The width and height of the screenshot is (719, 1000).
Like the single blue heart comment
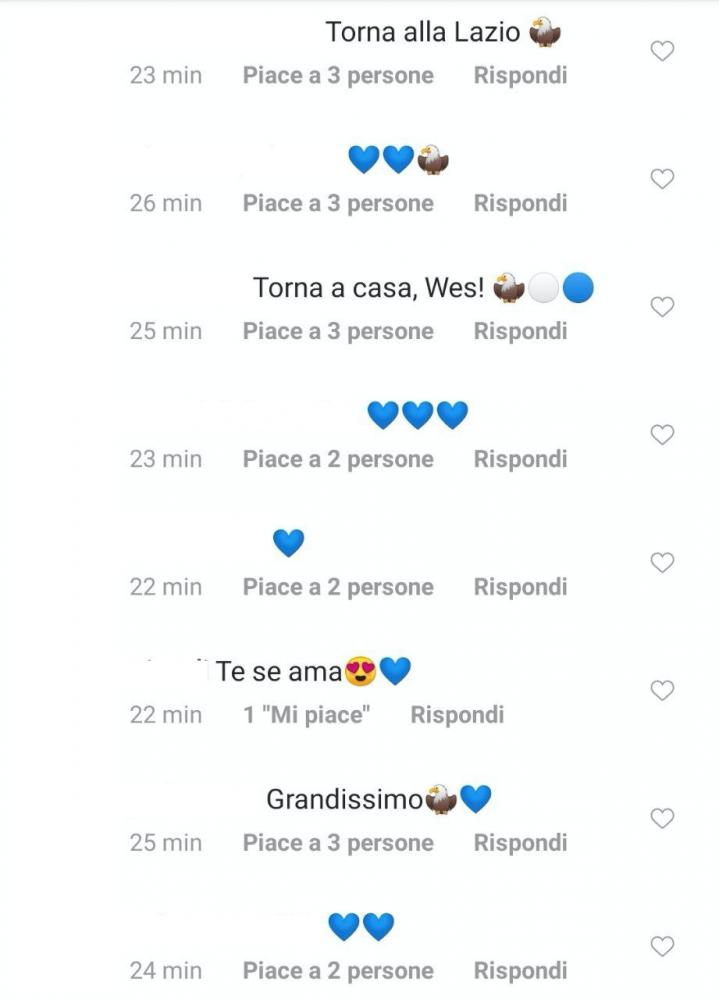click(662, 563)
